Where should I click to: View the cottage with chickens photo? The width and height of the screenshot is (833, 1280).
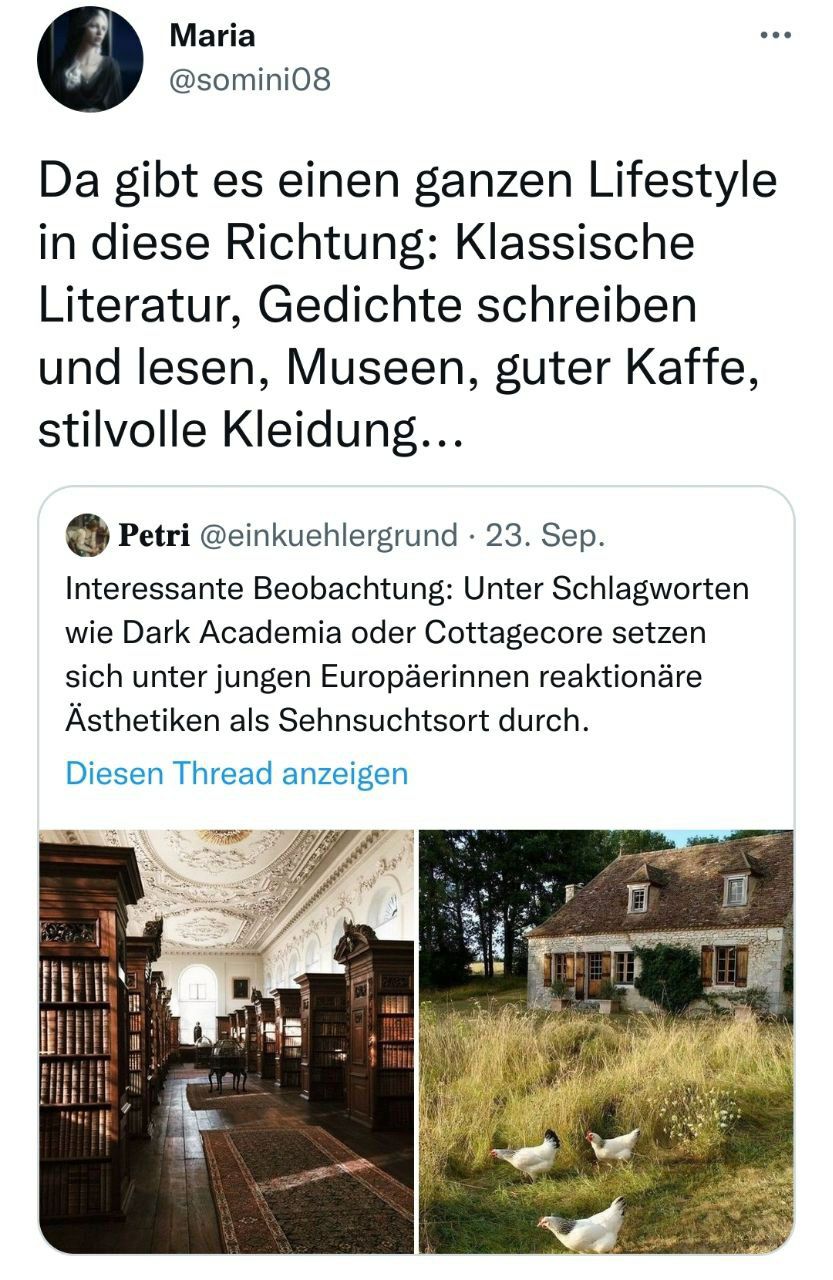click(606, 1040)
